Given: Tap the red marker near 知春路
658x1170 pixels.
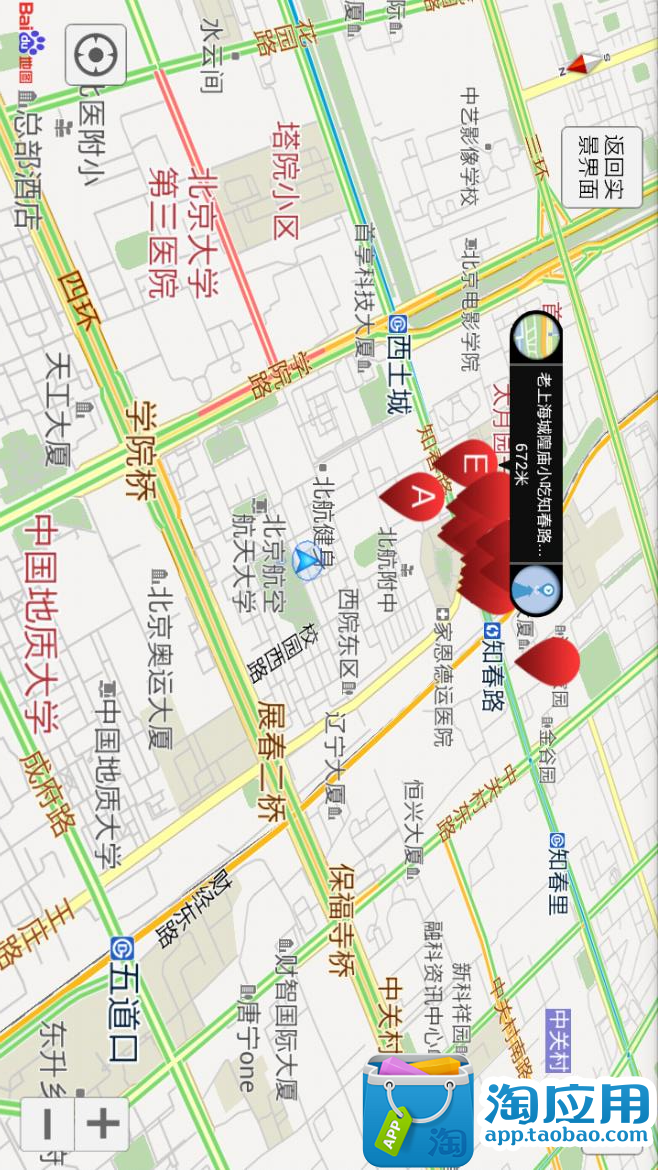Looking at the screenshot, I should 552,661.
